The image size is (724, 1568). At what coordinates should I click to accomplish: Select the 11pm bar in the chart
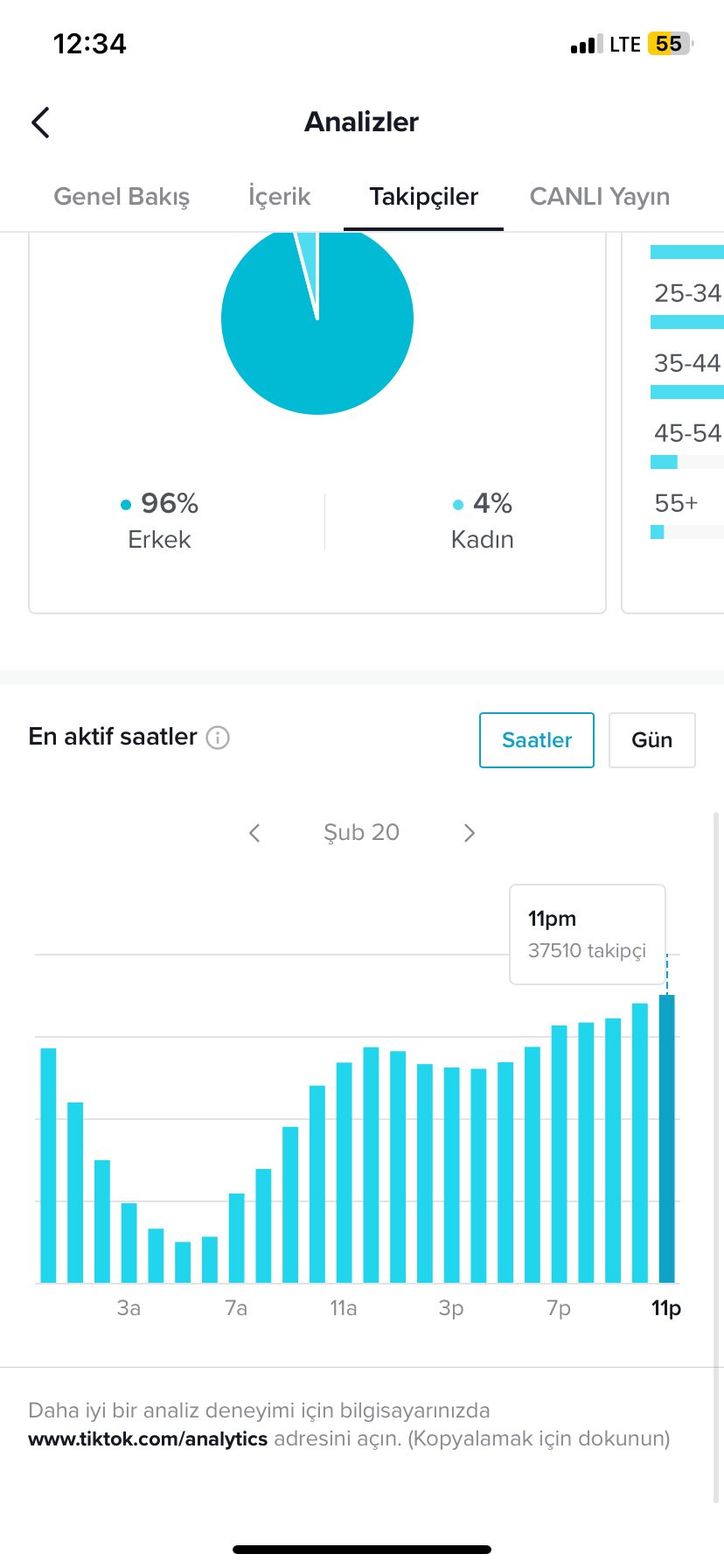(666, 1138)
